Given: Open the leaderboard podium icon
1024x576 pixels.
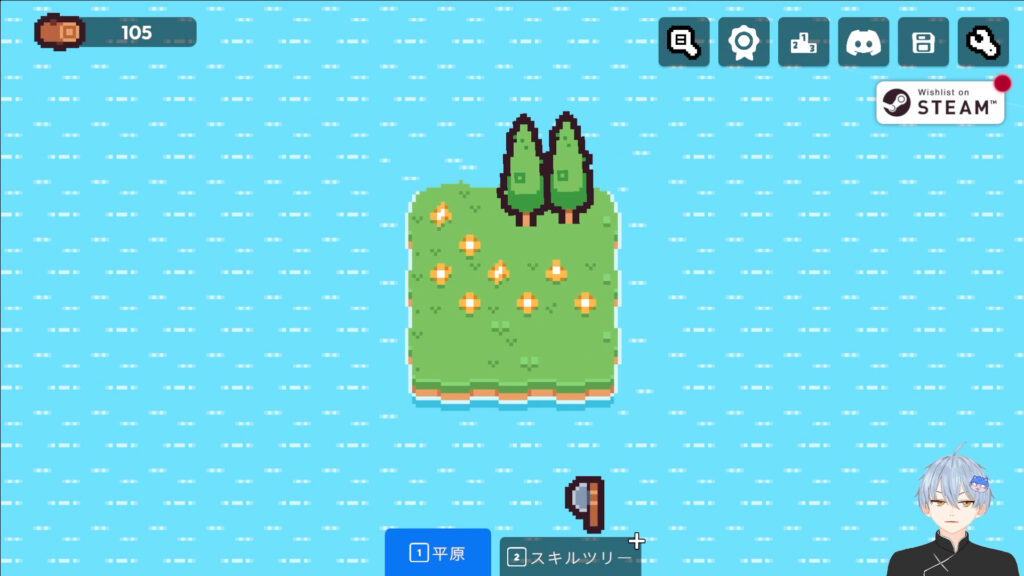Looking at the screenshot, I should (804, 42).
